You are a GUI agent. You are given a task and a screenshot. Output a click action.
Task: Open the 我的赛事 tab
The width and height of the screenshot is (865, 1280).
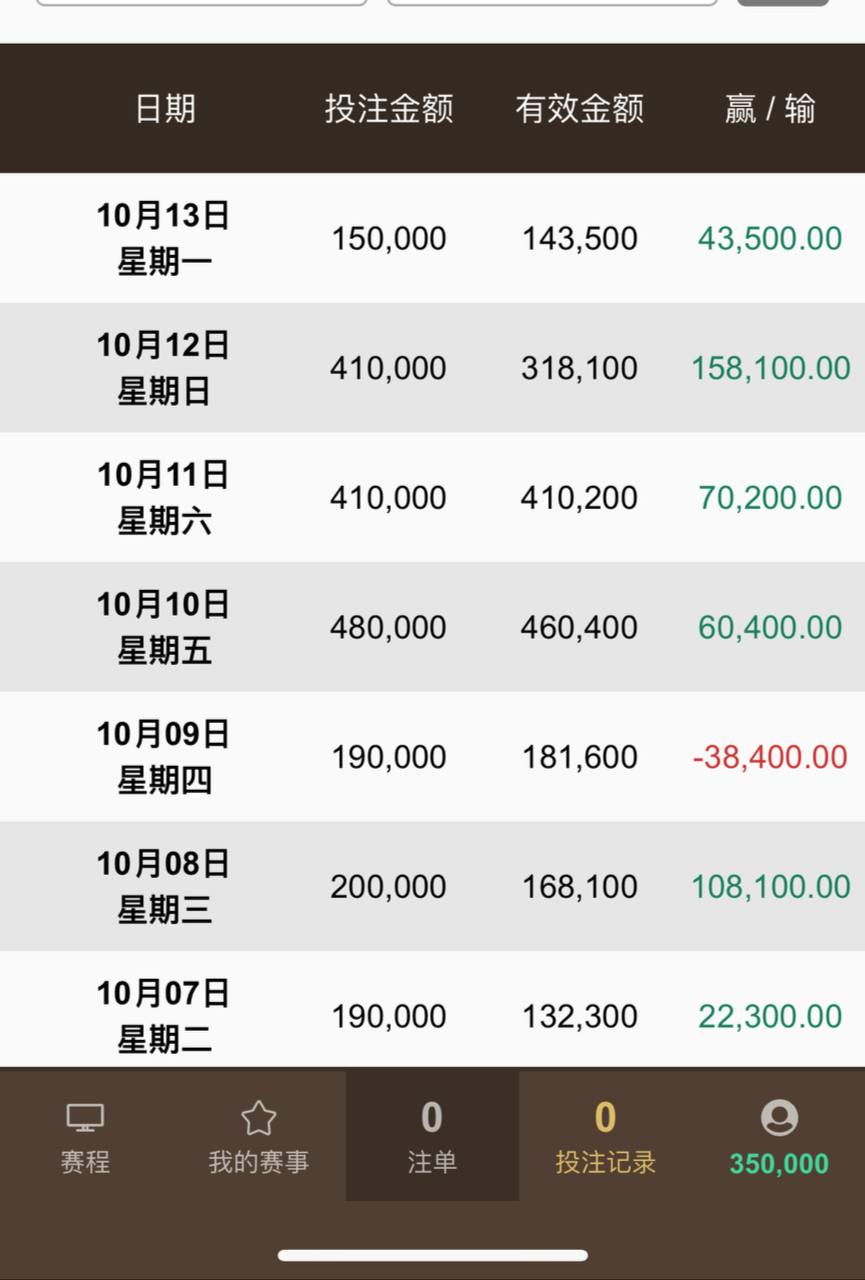tap(258, 1137)
